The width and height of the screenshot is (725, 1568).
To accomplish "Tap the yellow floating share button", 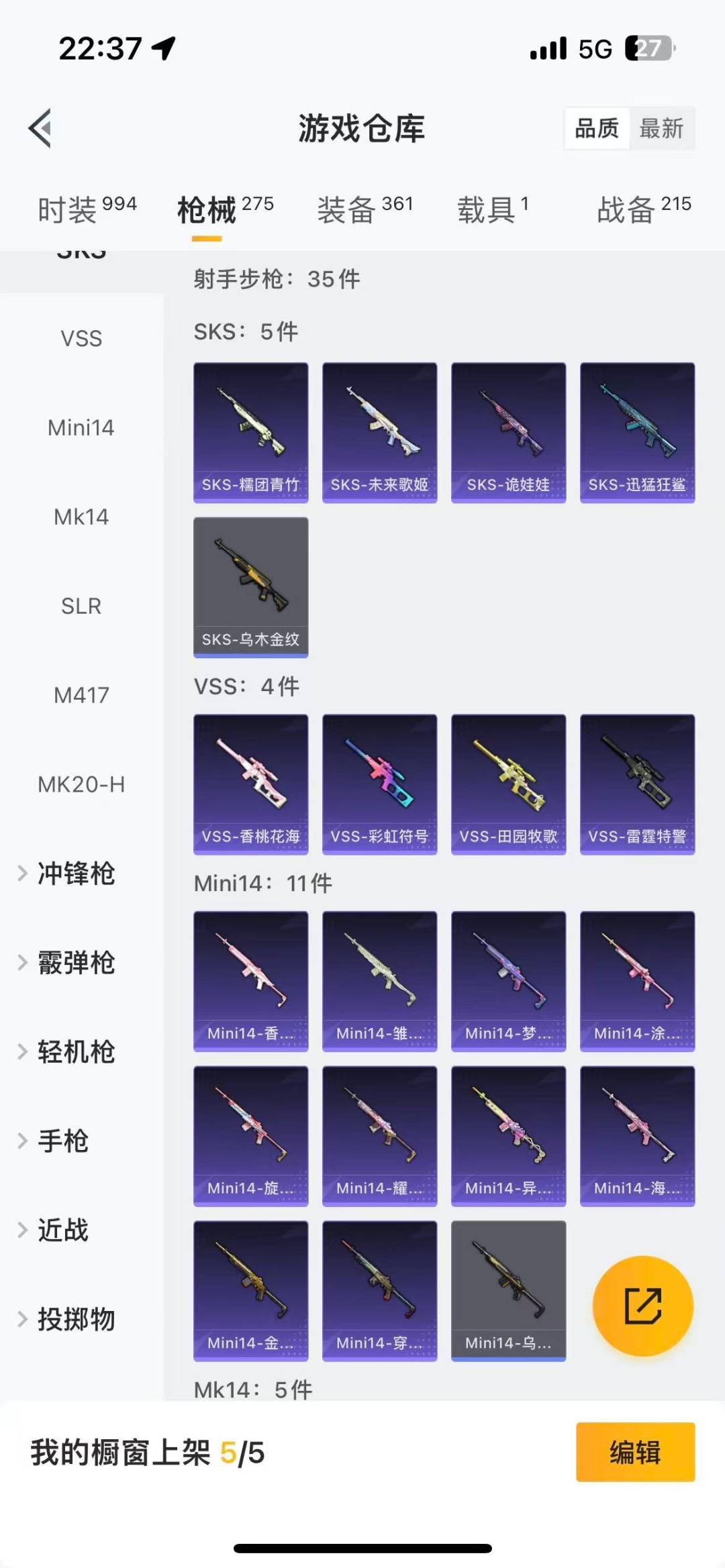I will [x=643, y=1306].
